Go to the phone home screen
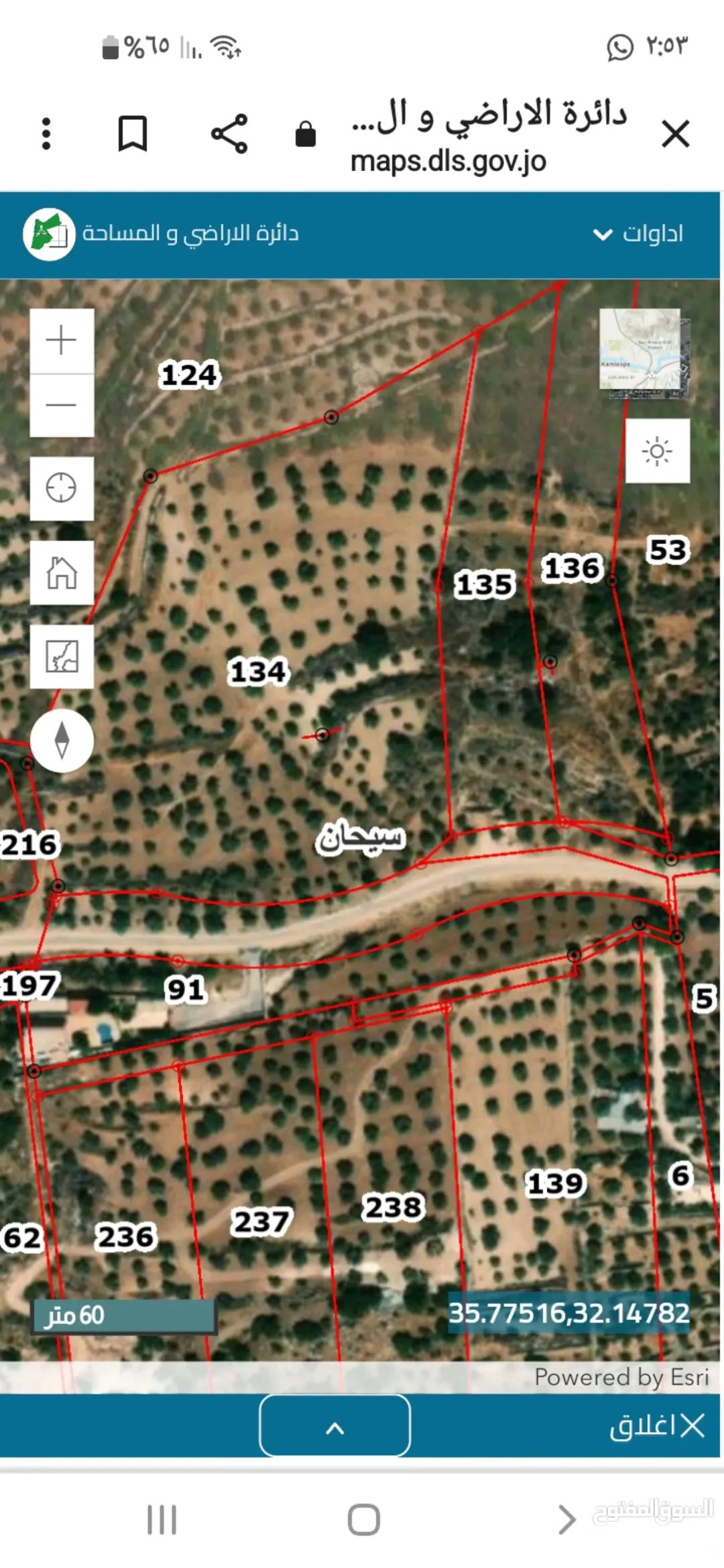This screenshot has width=724, height=1568. [364, 1519]
